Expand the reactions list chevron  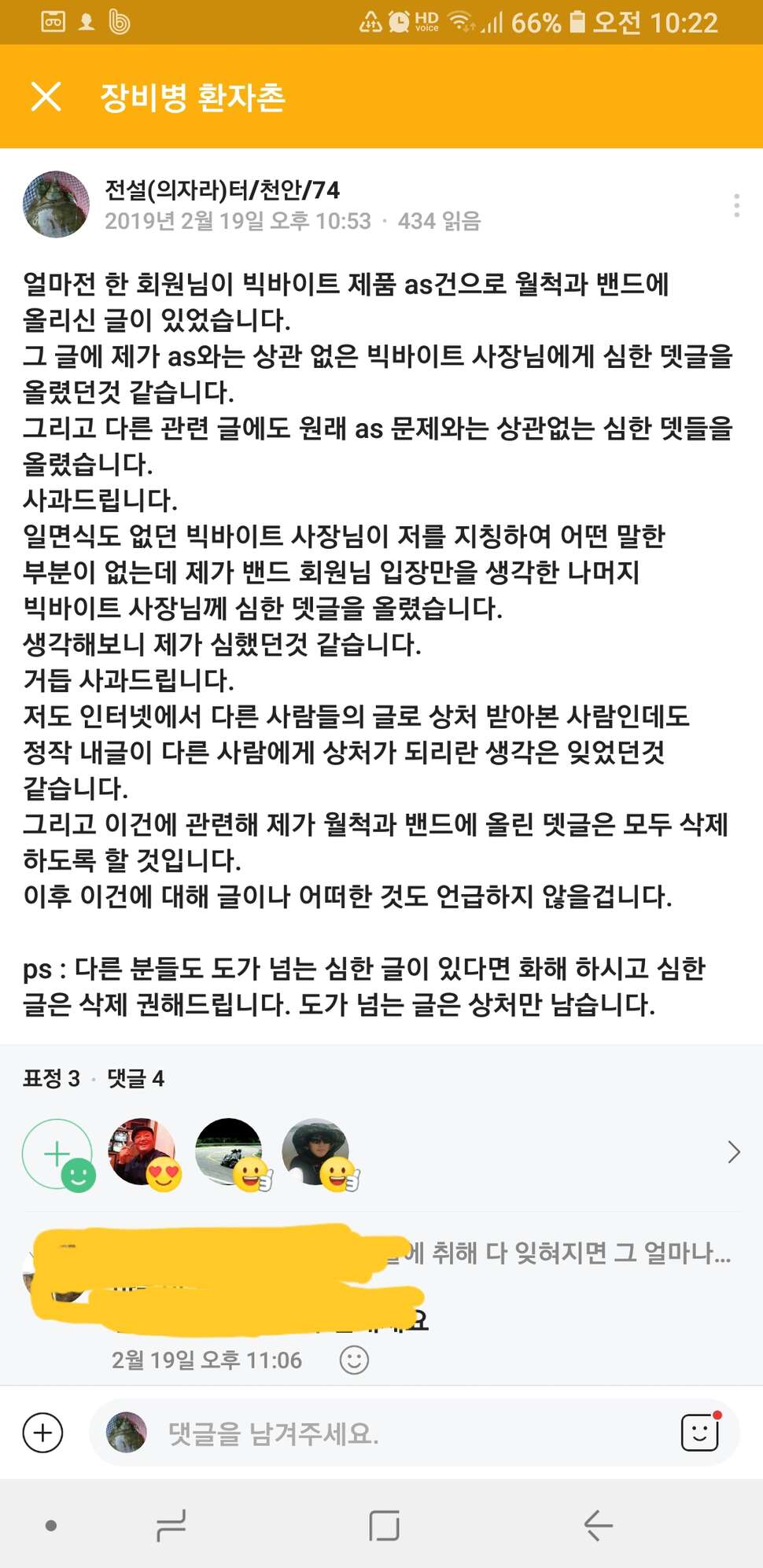tap(734, 1152)
